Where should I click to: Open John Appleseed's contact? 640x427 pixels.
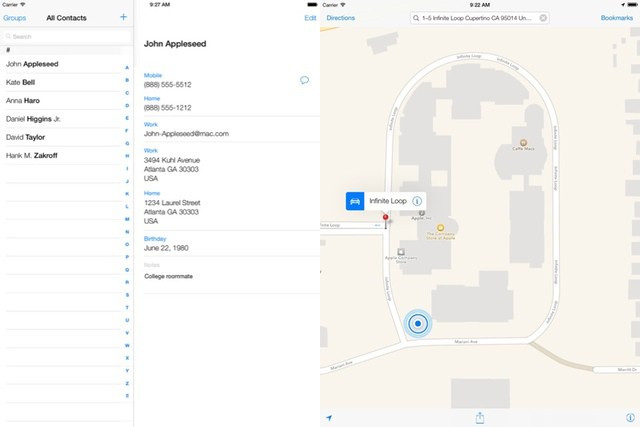click(x=33, y=64)
